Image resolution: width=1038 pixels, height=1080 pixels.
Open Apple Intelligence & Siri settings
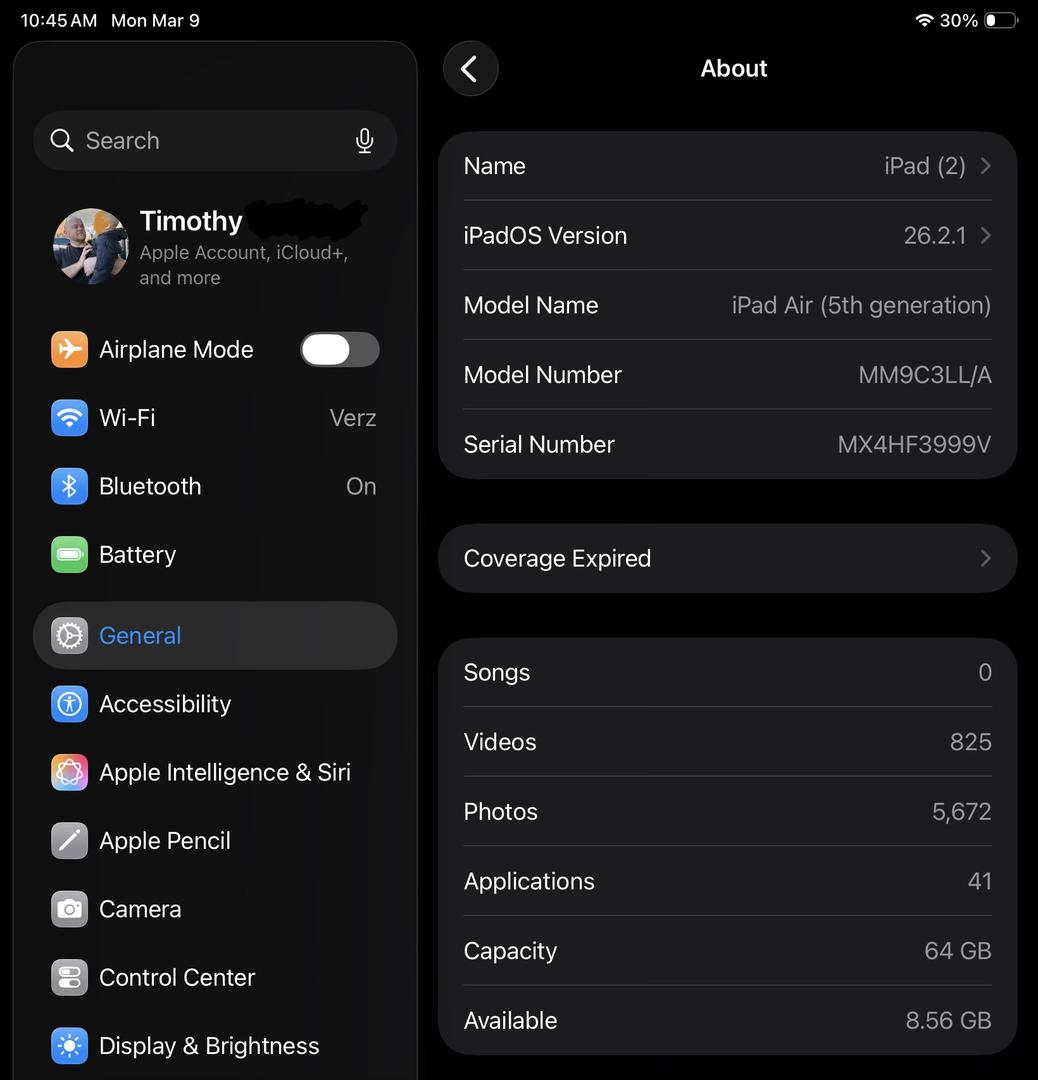click(215, 773)
